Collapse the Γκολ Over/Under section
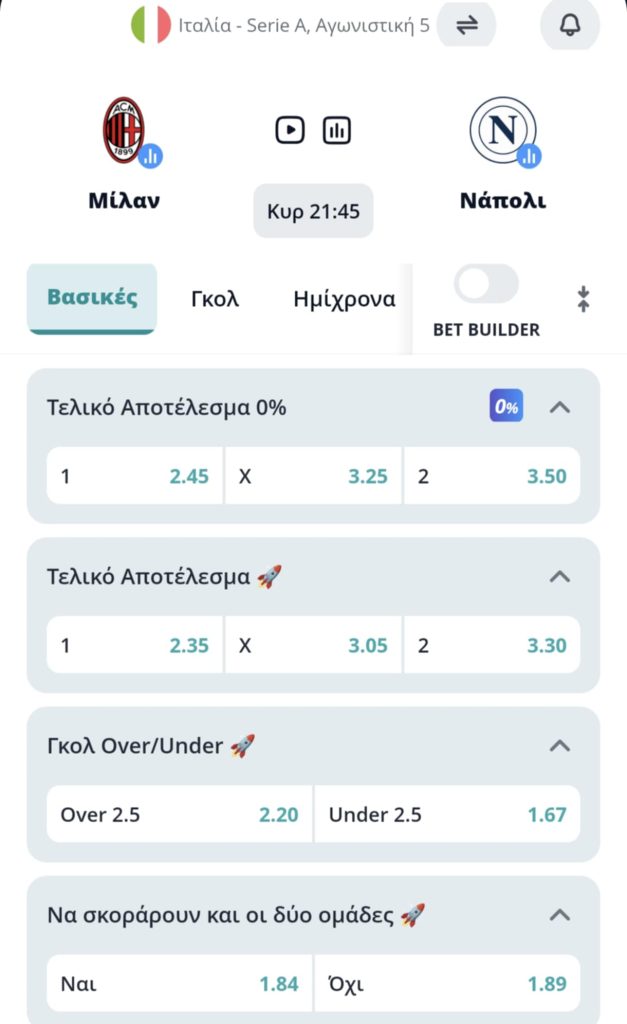Screen dimensions: 627x1024 click(x=560, y=745)
